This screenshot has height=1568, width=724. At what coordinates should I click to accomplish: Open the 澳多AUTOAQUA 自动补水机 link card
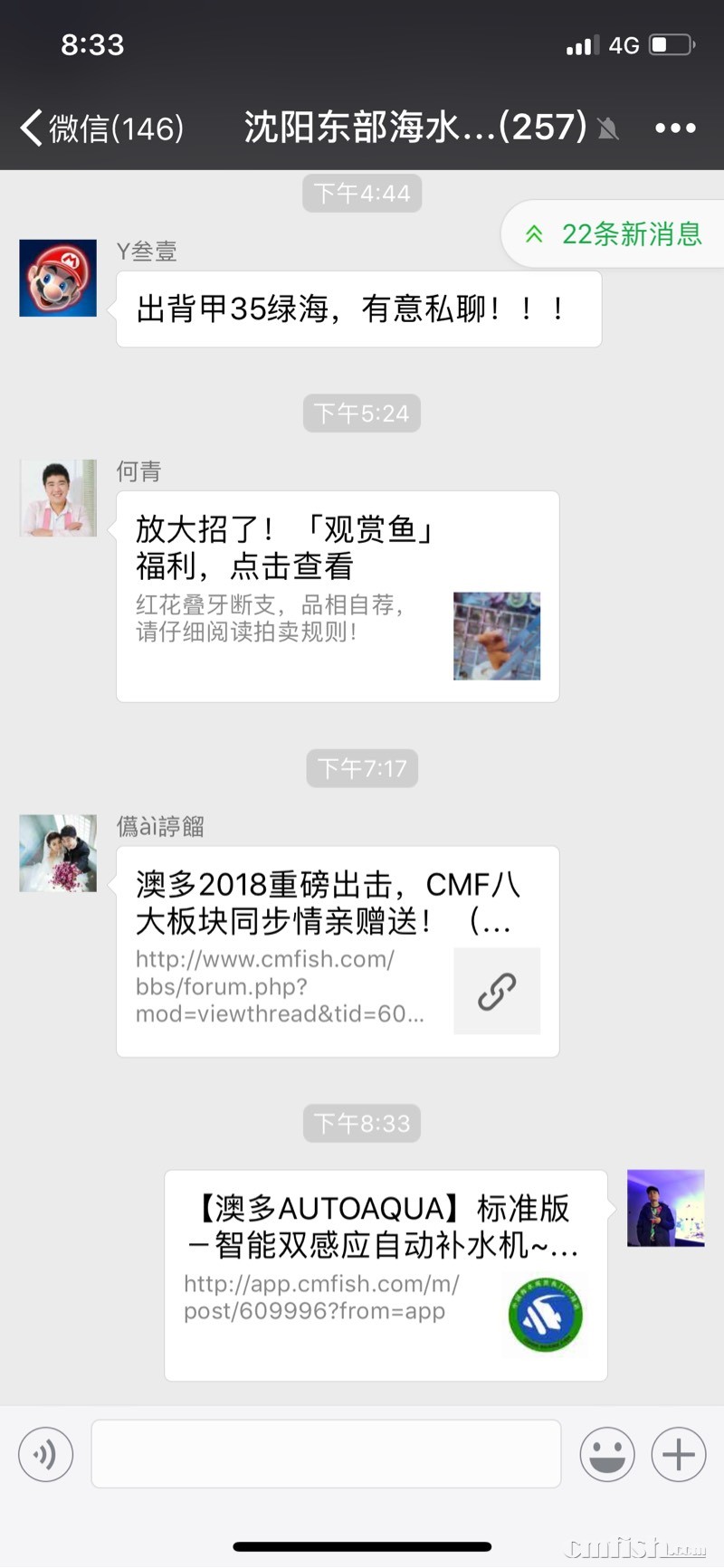[386, 1275]
